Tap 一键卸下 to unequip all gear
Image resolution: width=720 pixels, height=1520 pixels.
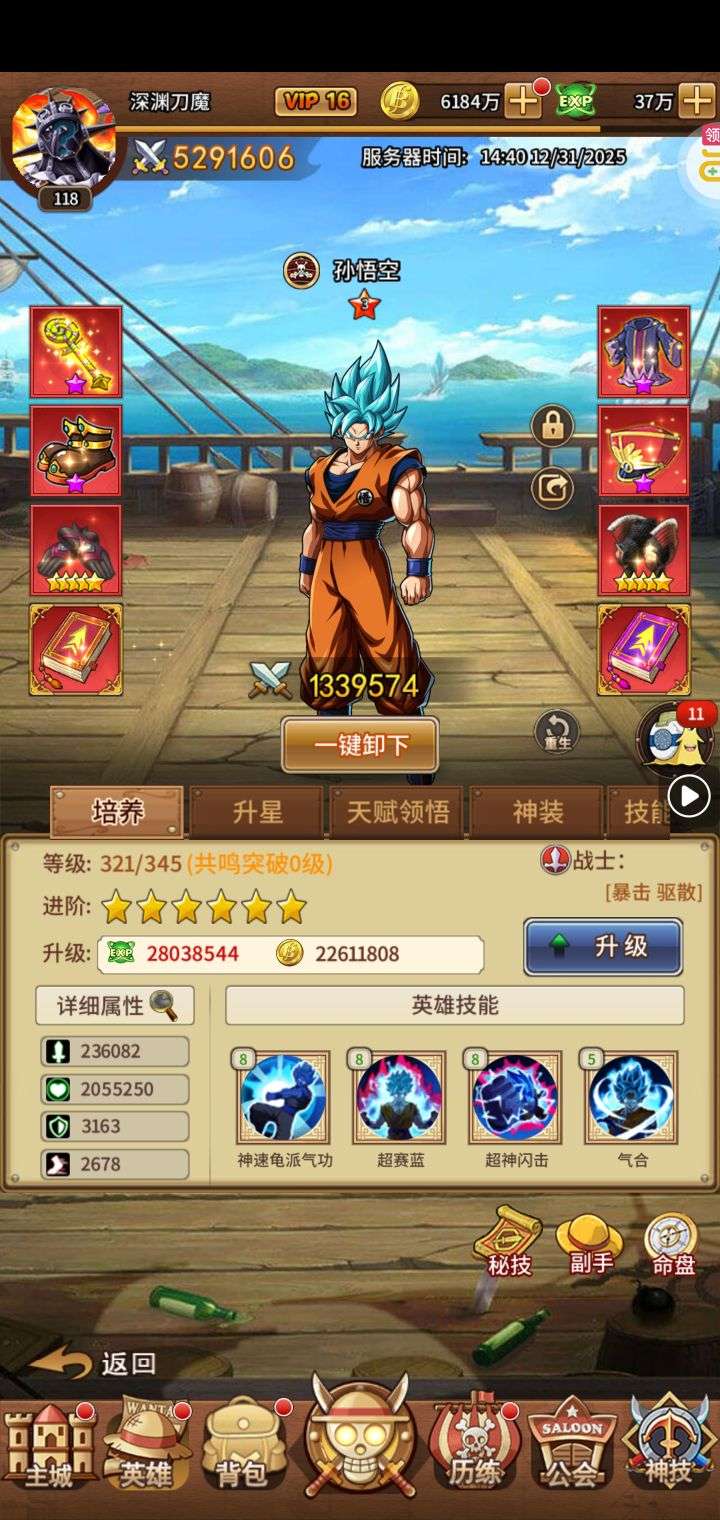tap(360, 745)
